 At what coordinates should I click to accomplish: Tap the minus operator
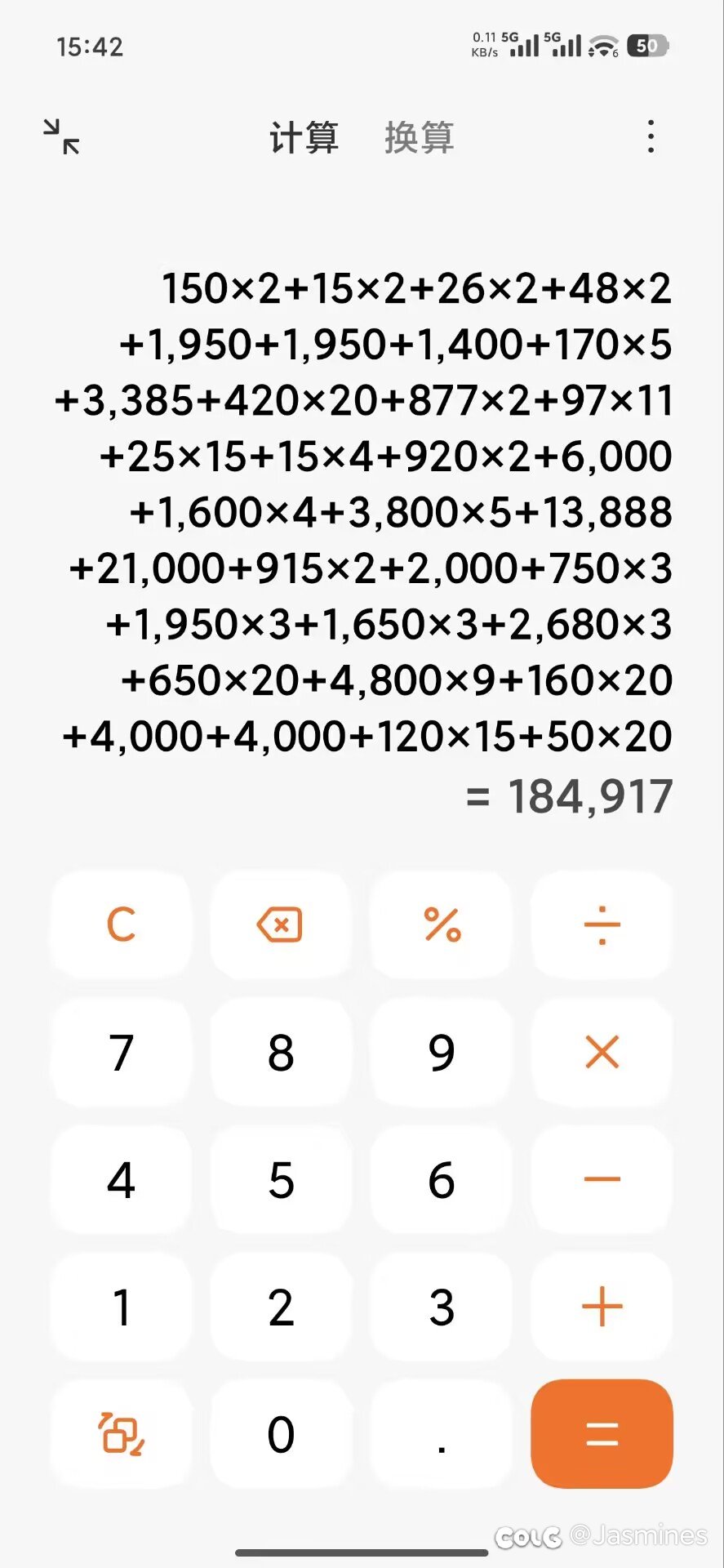pos(602,1179)
